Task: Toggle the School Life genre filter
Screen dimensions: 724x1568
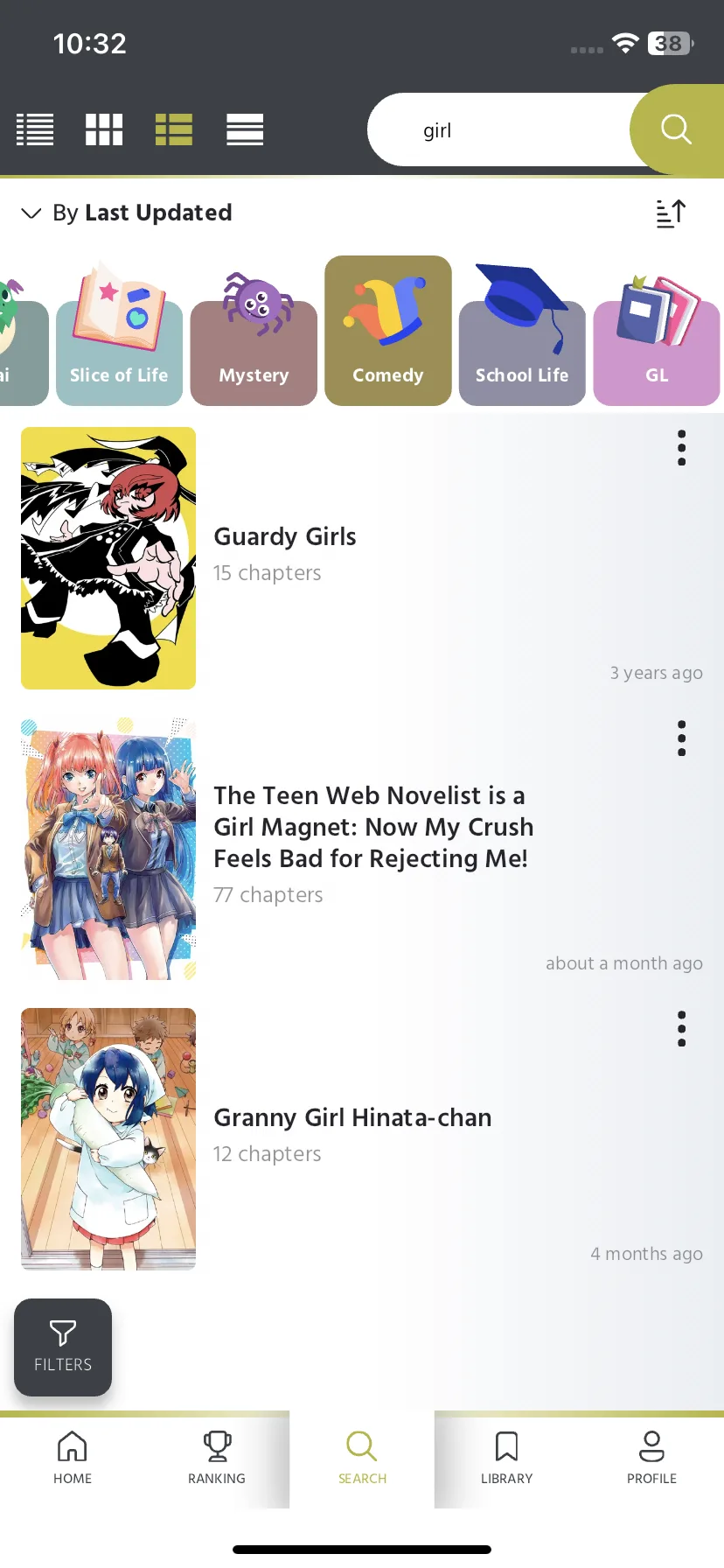Action: (x=522, y=331)
